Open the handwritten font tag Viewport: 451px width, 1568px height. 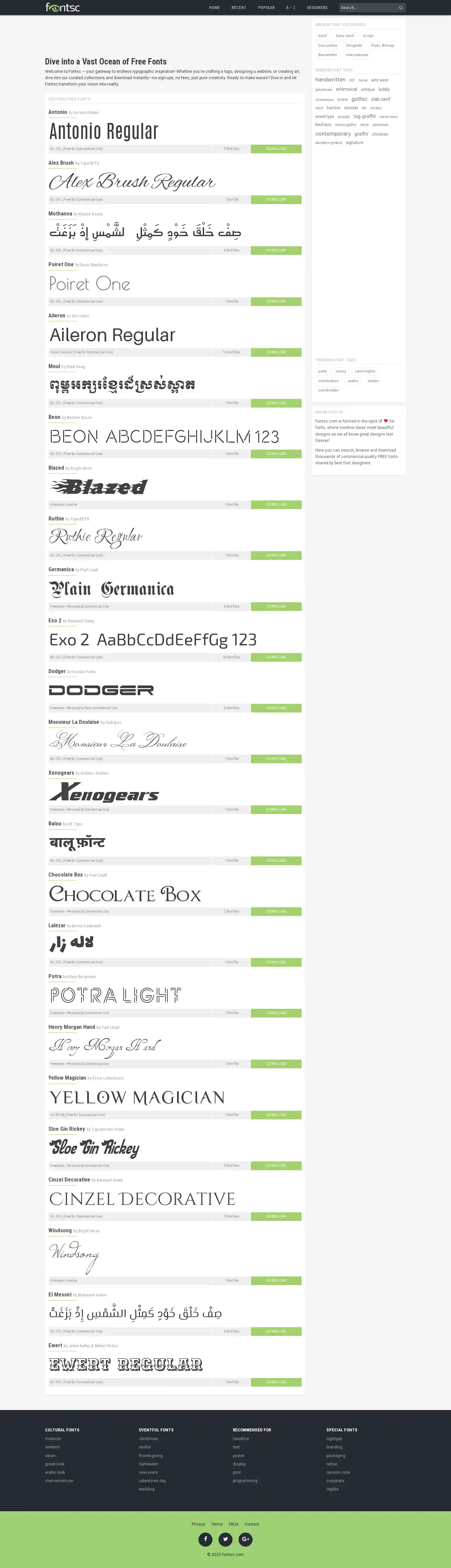[x=330, y=80]
